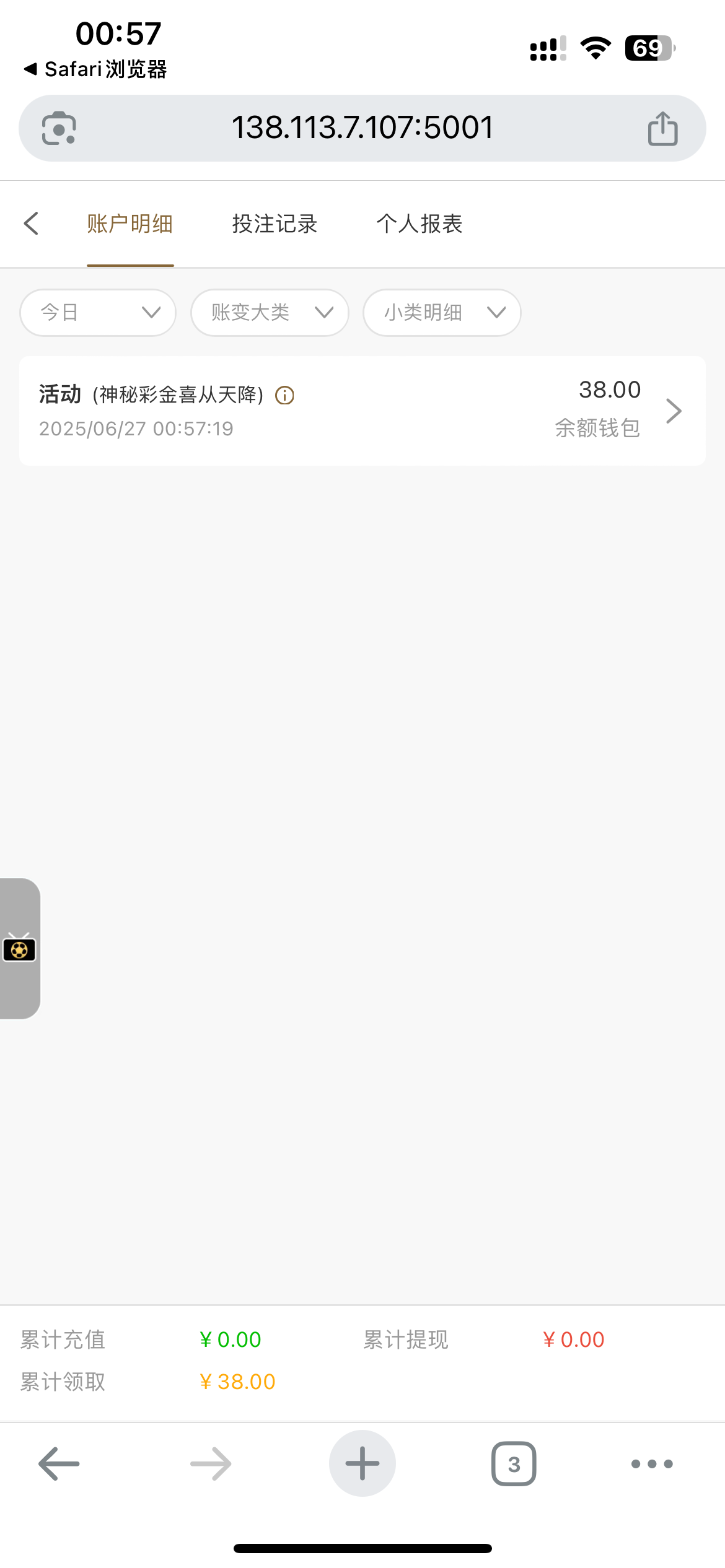Navigate back with the browser back arrow
Image resolution: width=725 pixels, height=1568 pixels.
[59, 1464]
